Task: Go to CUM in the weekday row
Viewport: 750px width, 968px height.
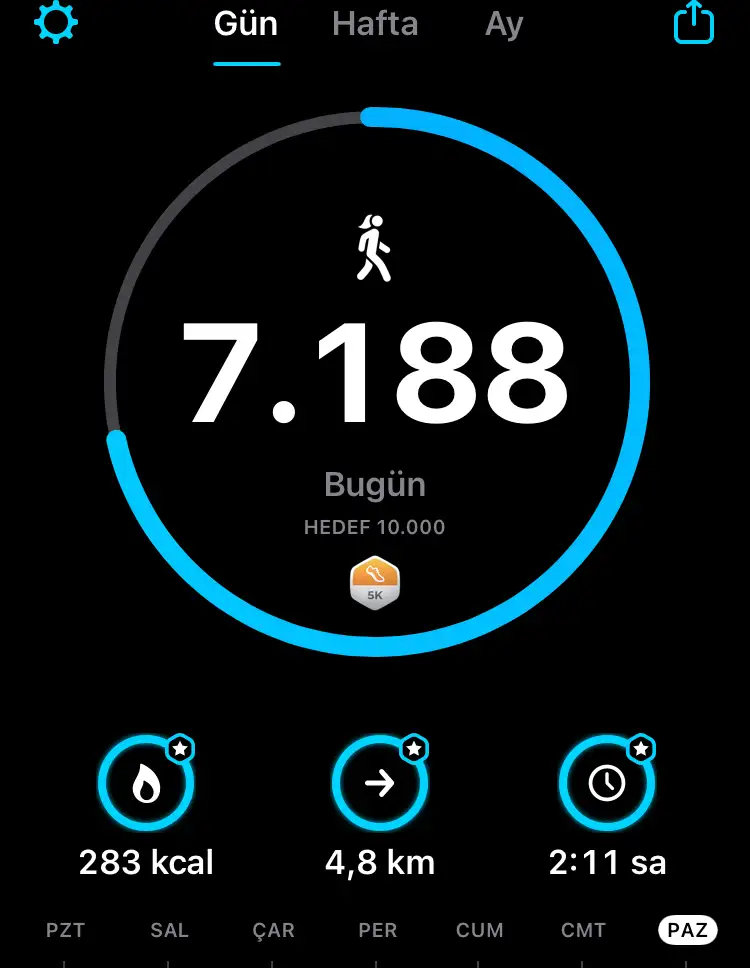Action: (480, 931)
